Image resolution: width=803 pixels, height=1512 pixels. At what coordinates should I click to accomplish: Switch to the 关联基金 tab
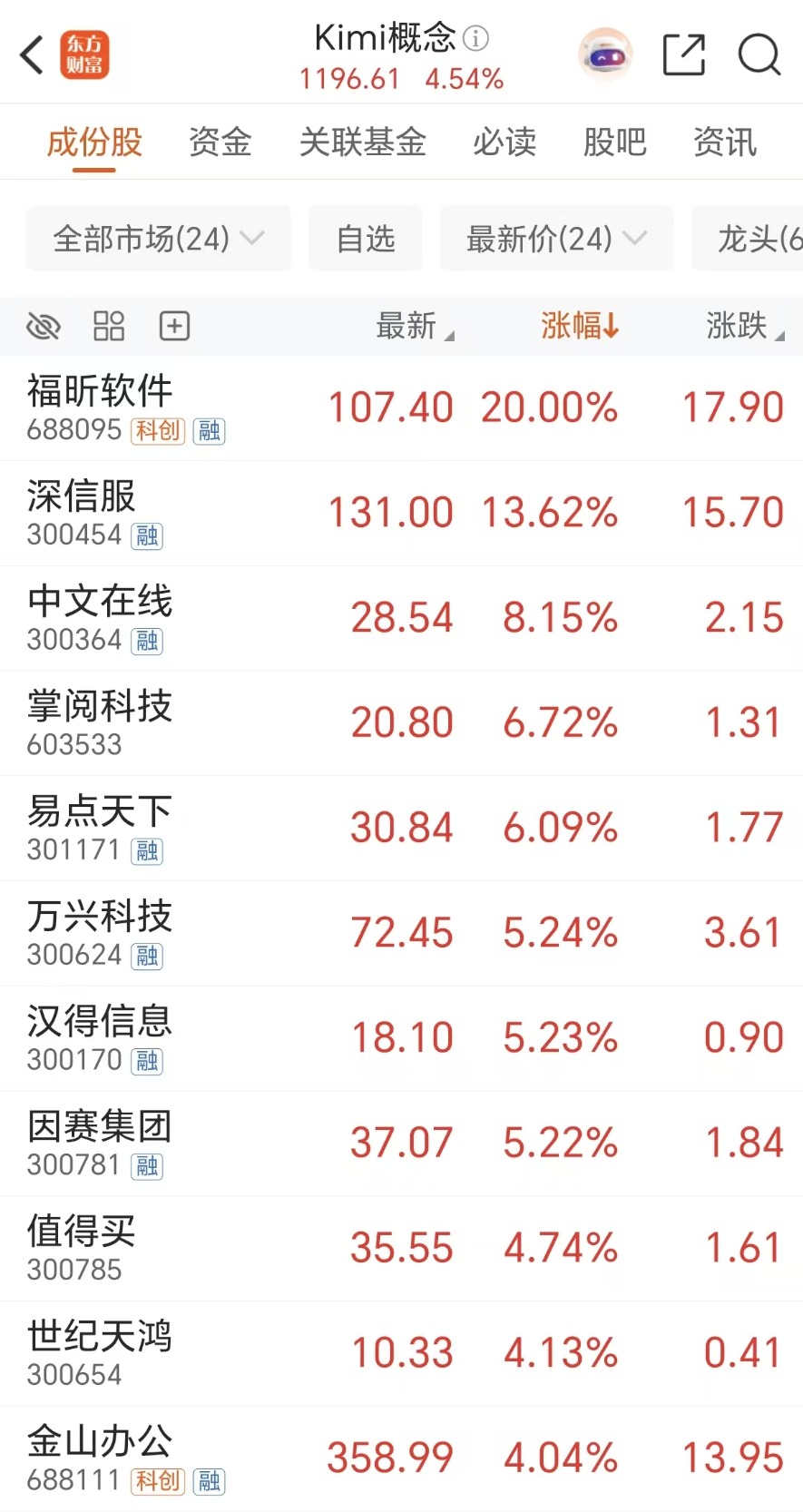pyautogui.click(x=362, y=142)
